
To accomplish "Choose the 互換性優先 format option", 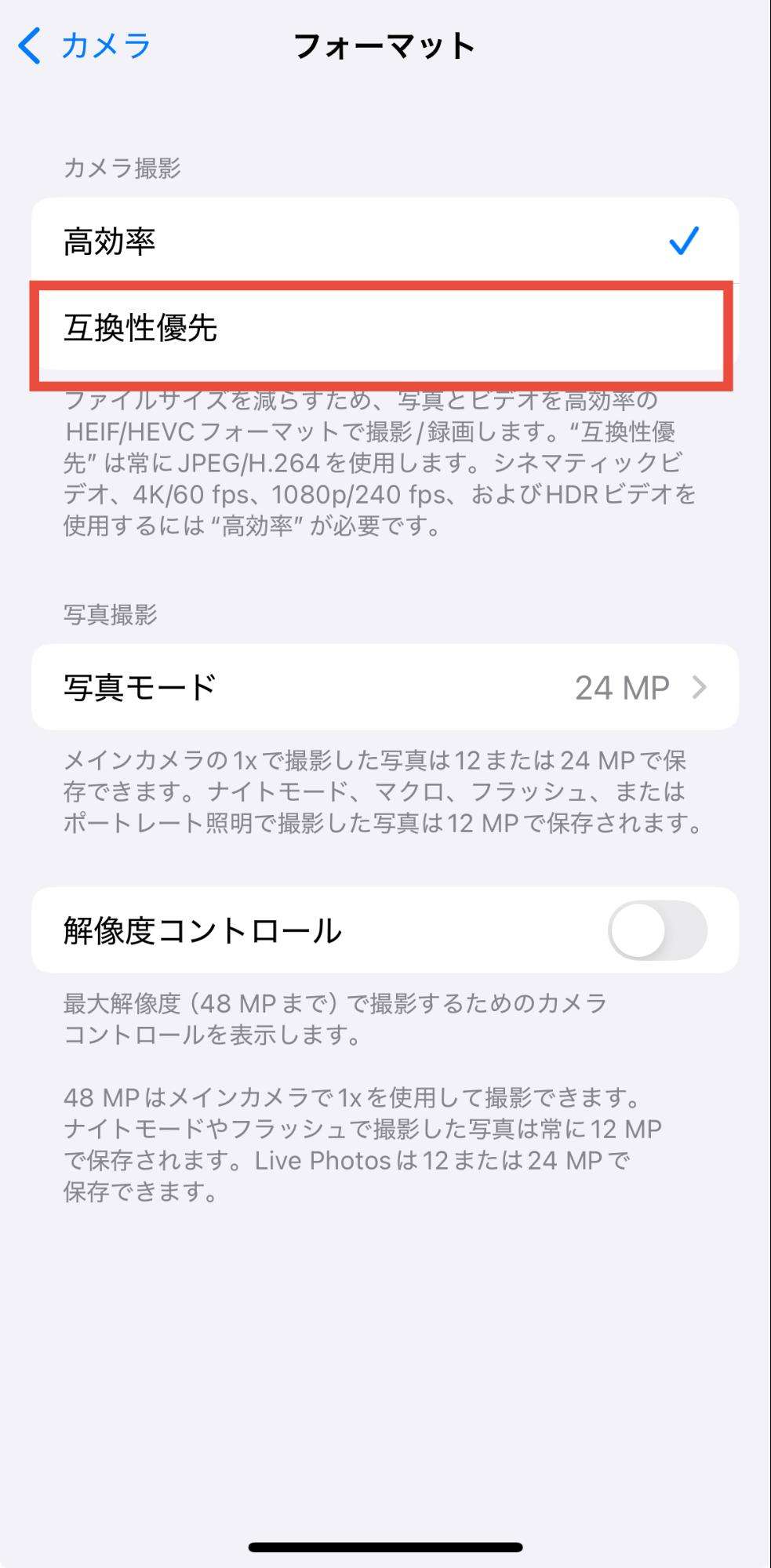I will click(384, 329).
